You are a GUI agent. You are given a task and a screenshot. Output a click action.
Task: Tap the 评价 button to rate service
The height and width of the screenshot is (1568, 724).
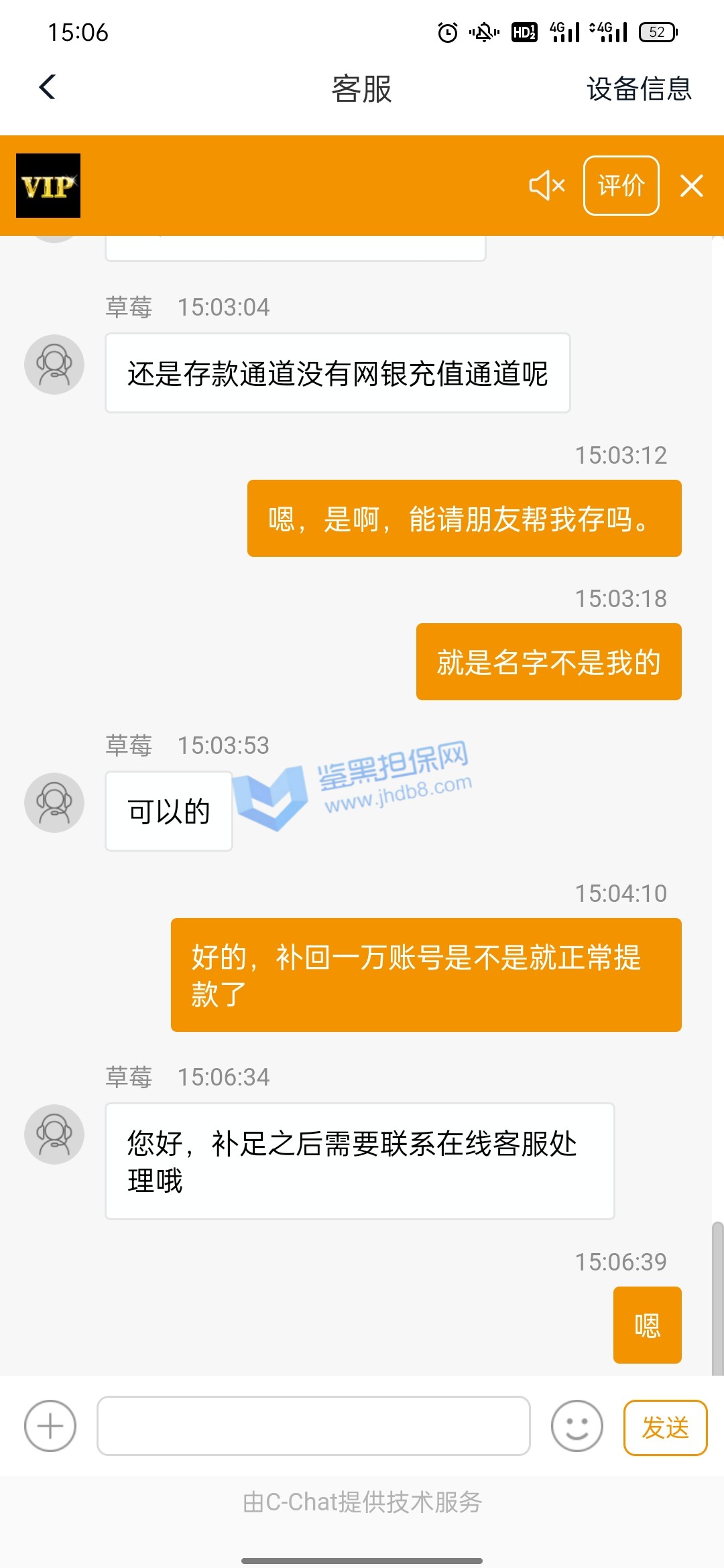(621, 186)
